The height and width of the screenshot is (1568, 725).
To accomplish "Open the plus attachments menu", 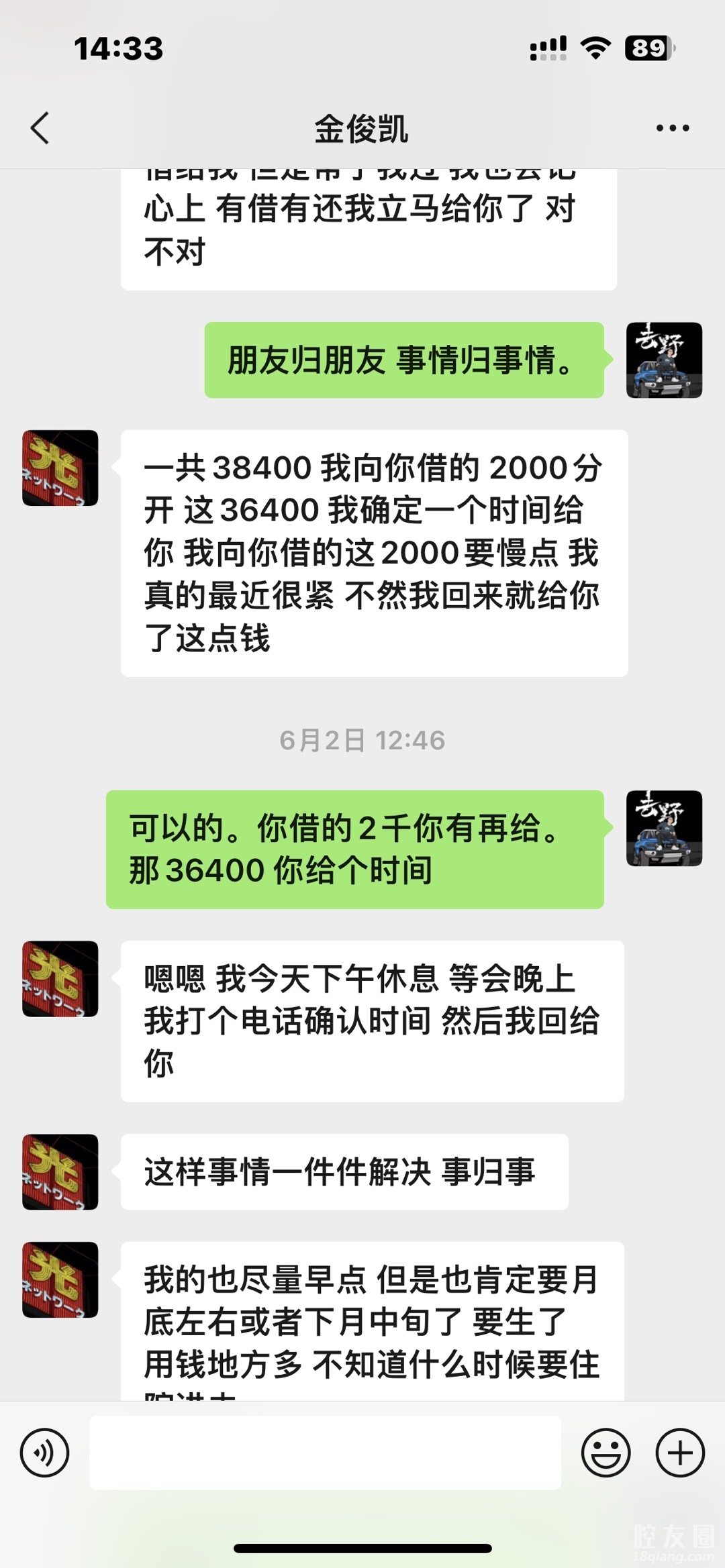I will 680,1453.
